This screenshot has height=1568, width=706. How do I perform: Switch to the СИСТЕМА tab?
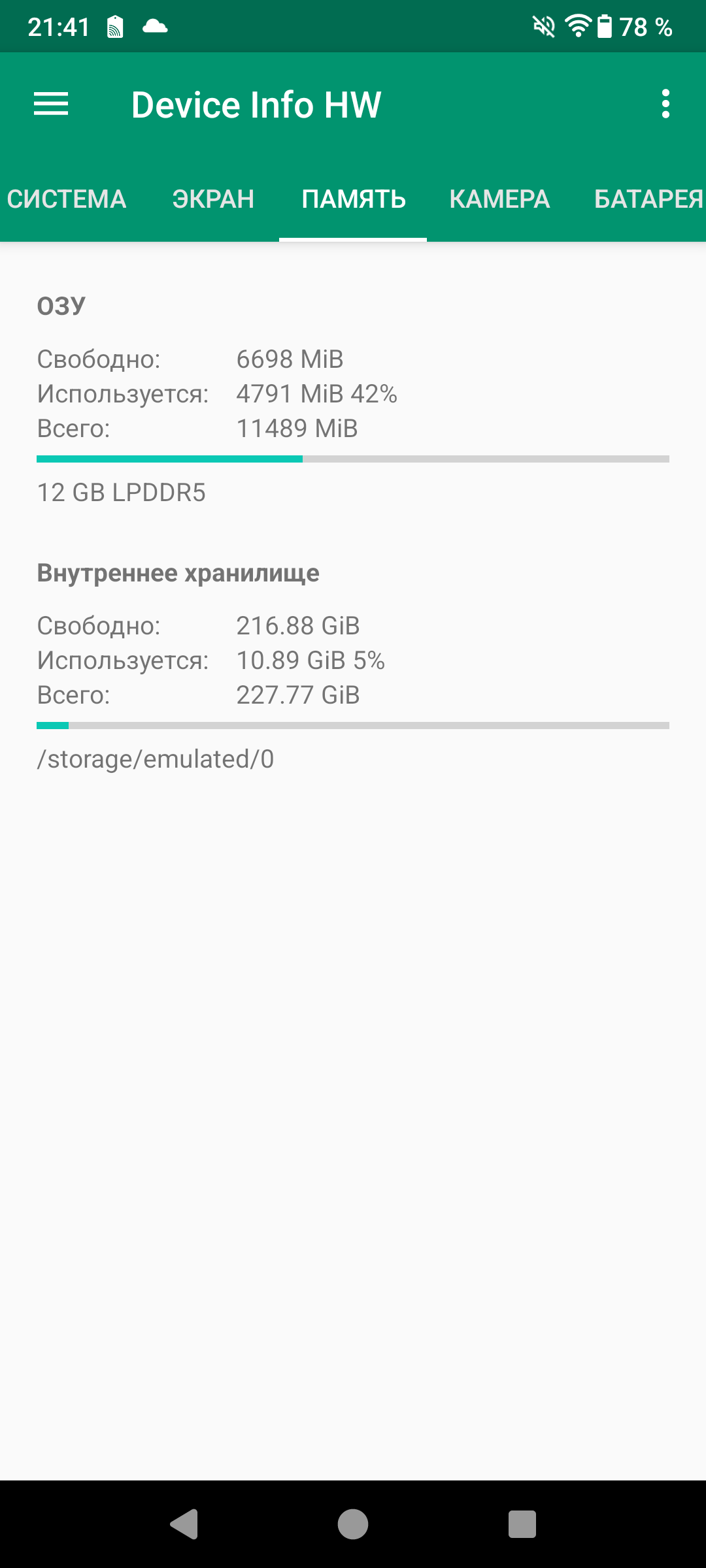click(x=67, y=199)
